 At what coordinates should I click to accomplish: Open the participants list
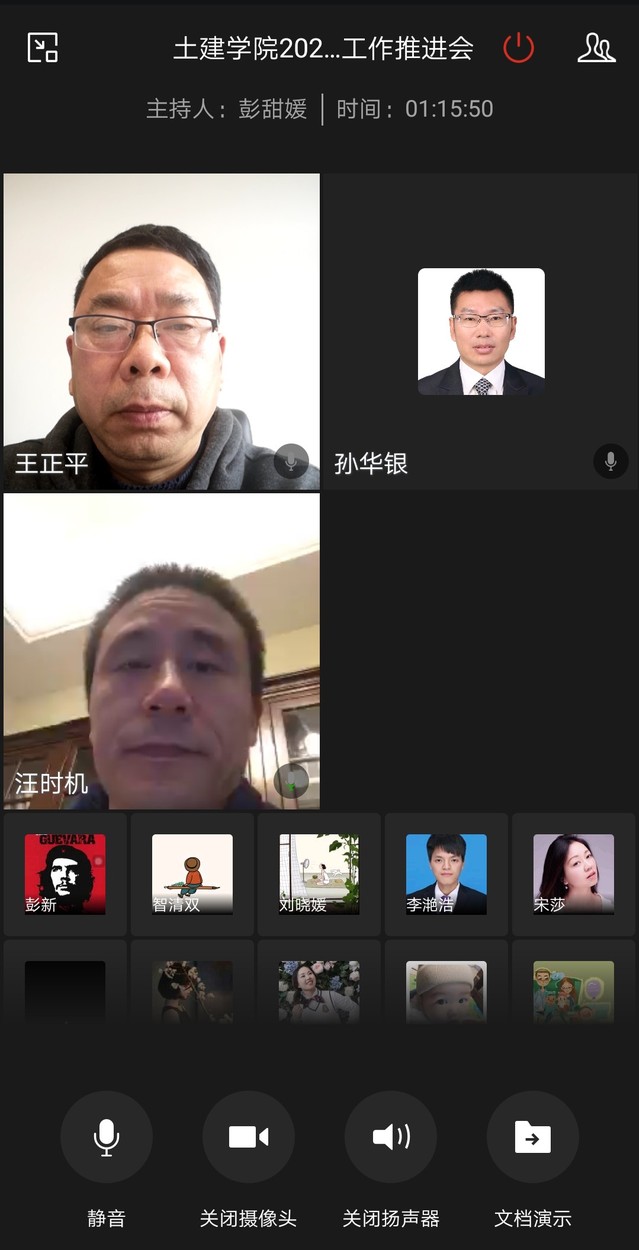tap(596, 47)
